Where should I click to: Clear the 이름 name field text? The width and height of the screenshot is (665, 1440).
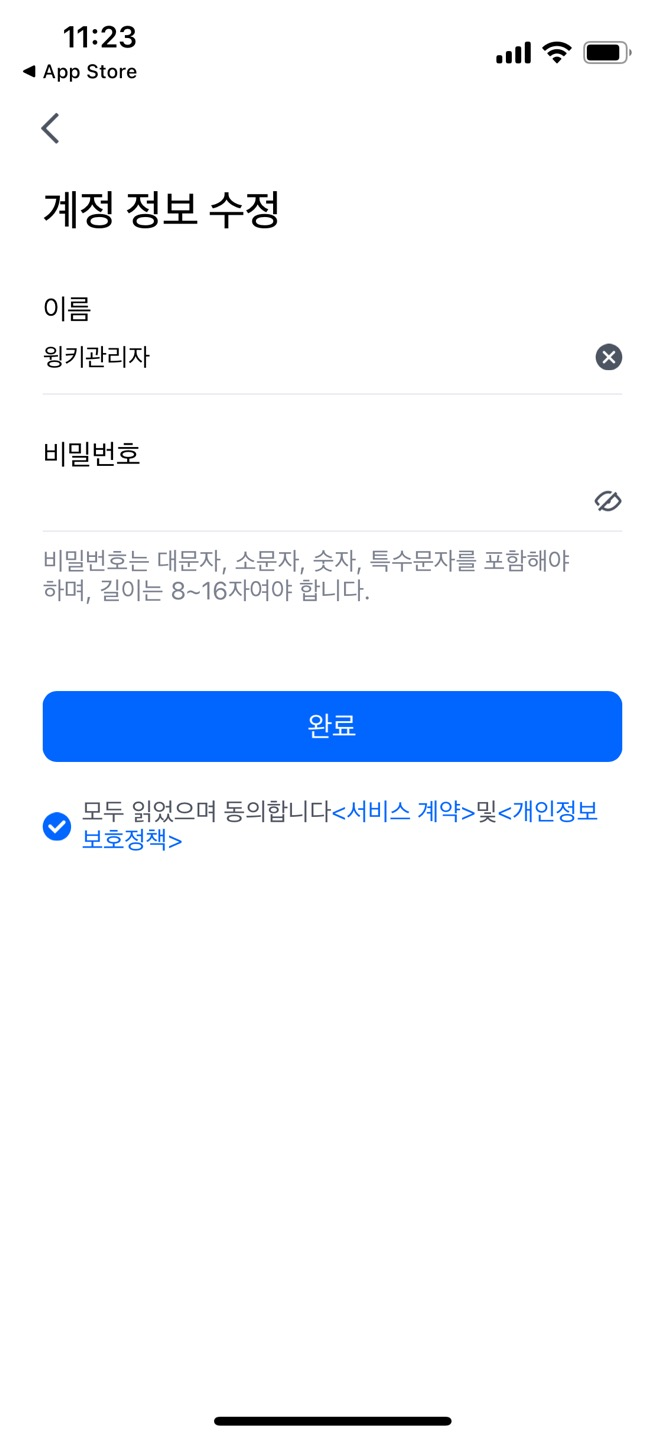point(608,357)
